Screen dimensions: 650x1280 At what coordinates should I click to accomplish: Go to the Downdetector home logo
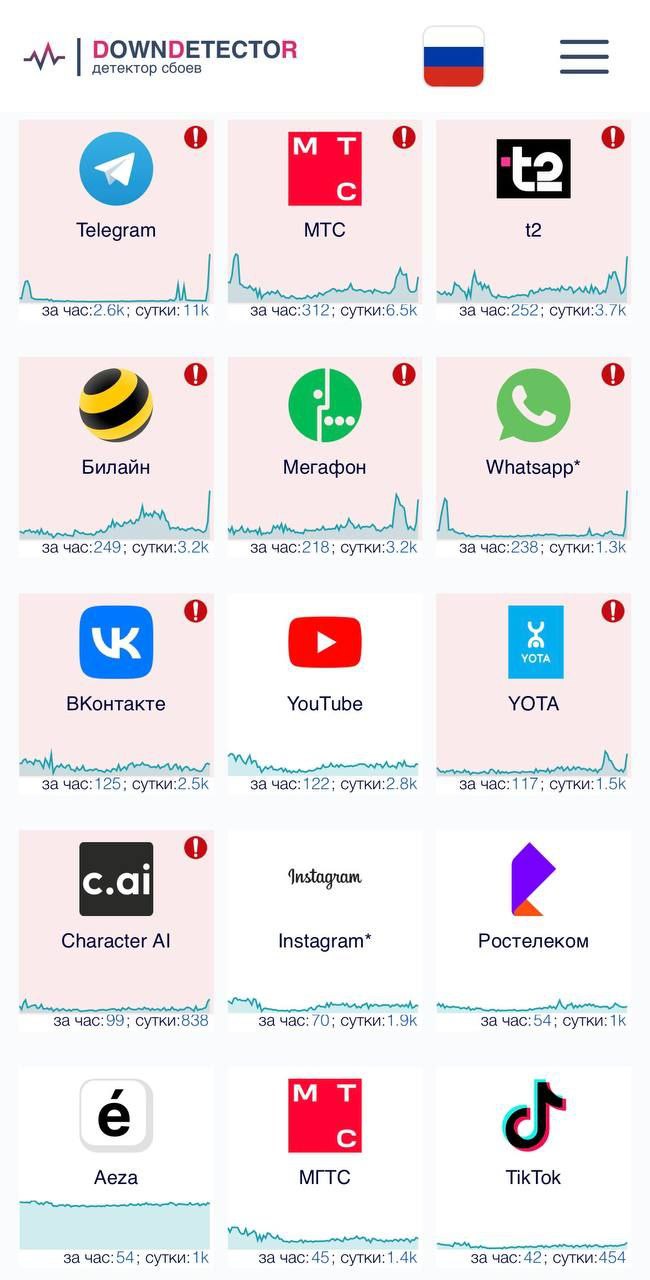pyautogui.click(x=160, y=56)
